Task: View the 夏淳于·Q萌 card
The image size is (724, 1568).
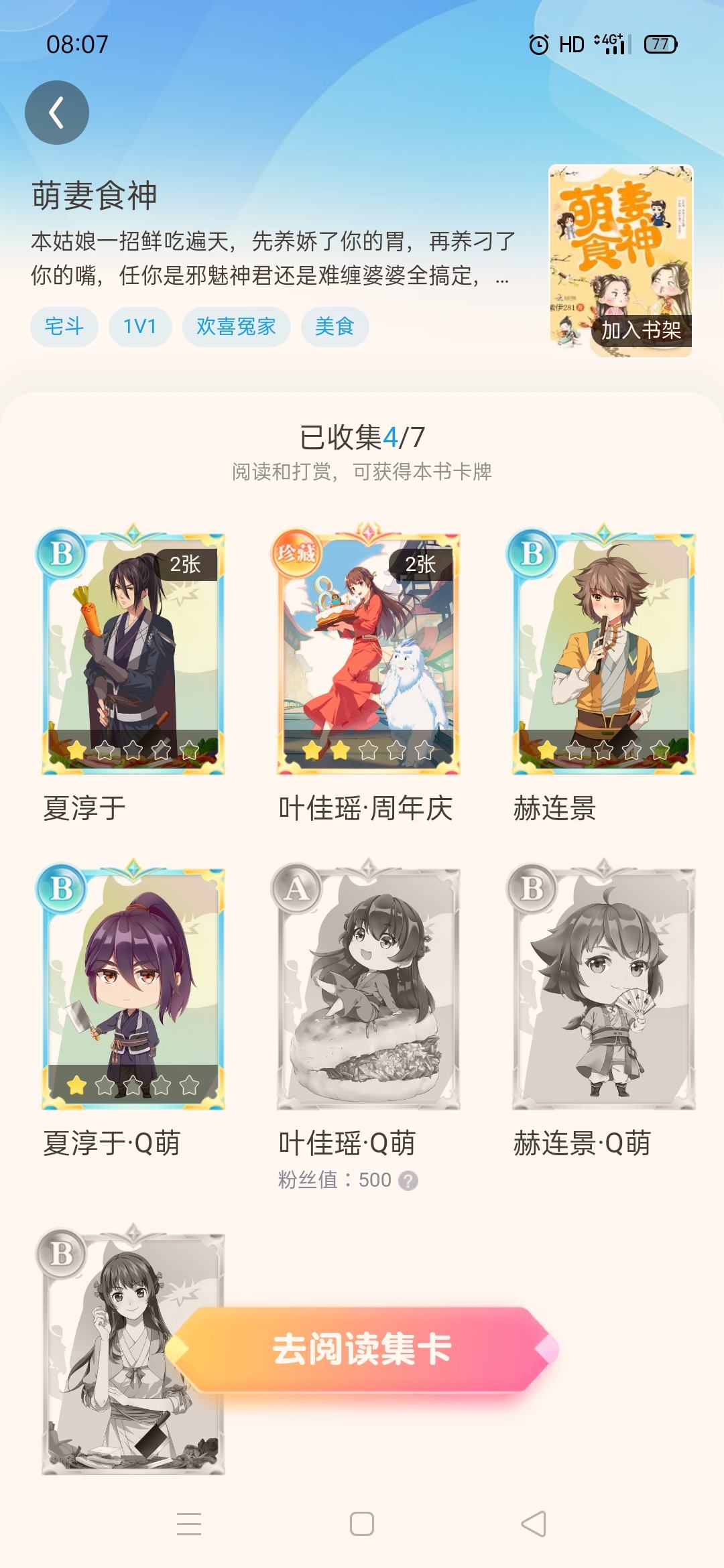Action: click(x=132, y=984)
